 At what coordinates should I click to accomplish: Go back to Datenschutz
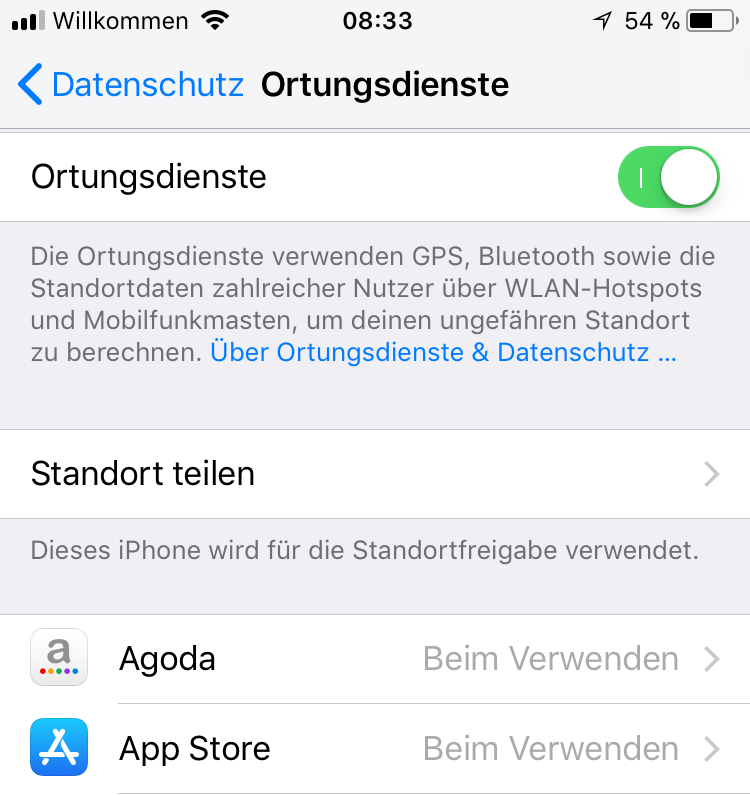click(x=131, y=85)
